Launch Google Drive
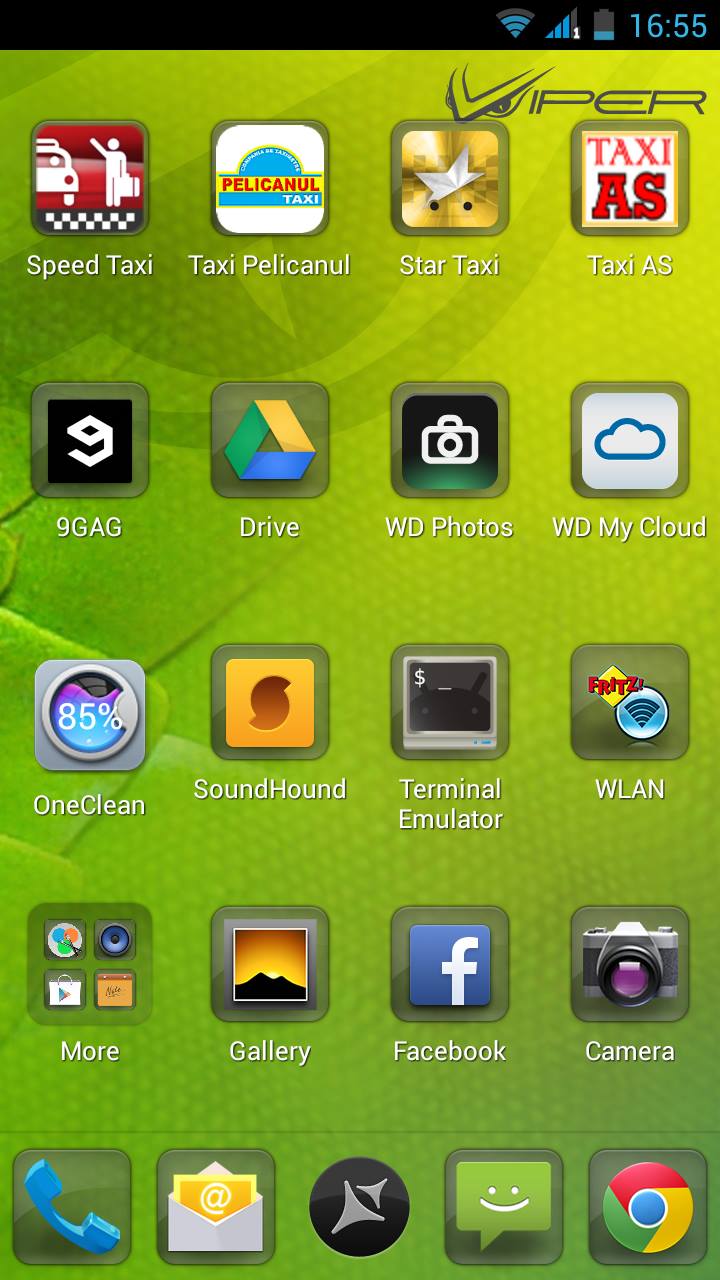The height and width of the screenshot is (1280, 720). (270, 441)
